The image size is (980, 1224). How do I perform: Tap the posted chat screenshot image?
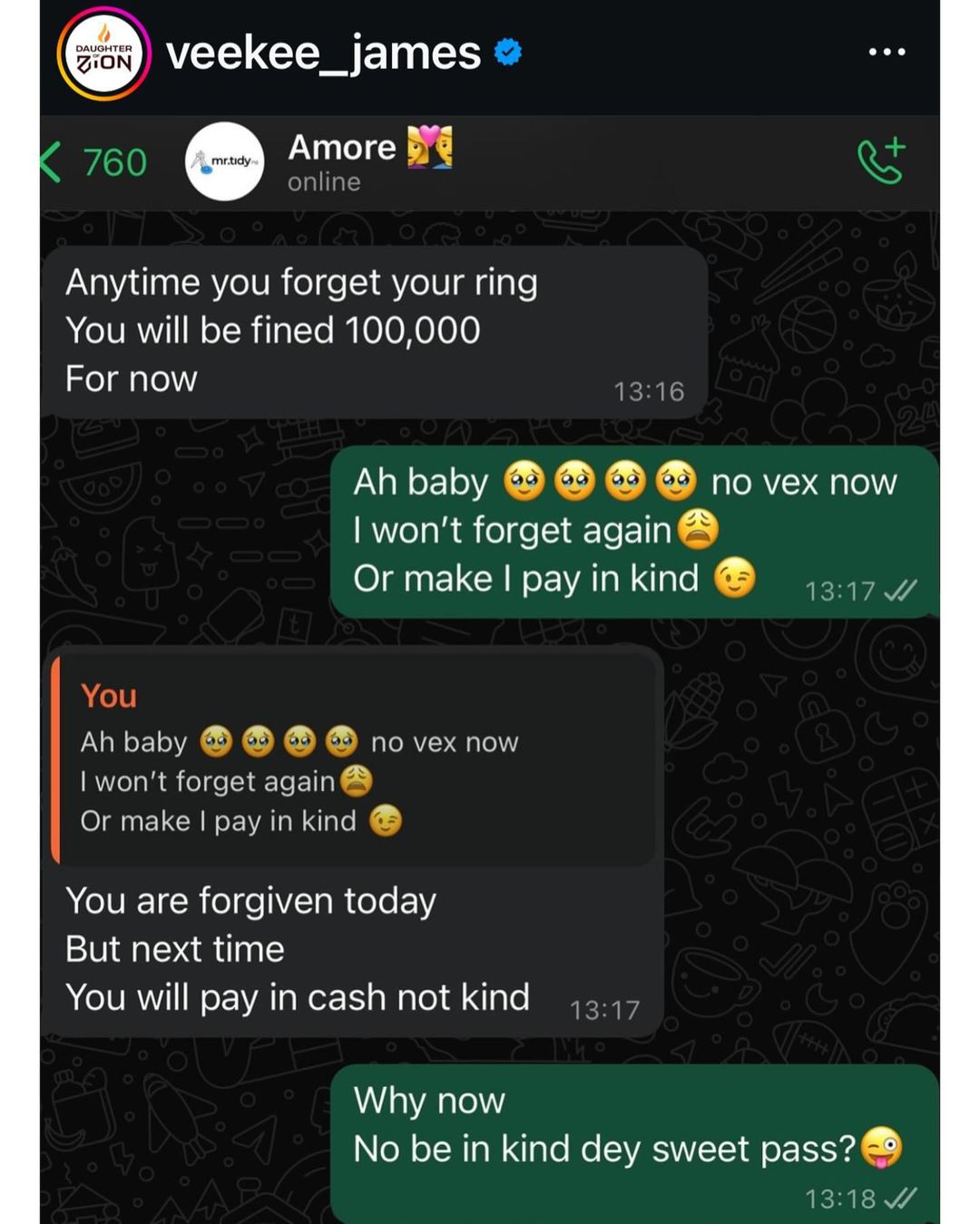pyautogui.click(x=490, y=671)
